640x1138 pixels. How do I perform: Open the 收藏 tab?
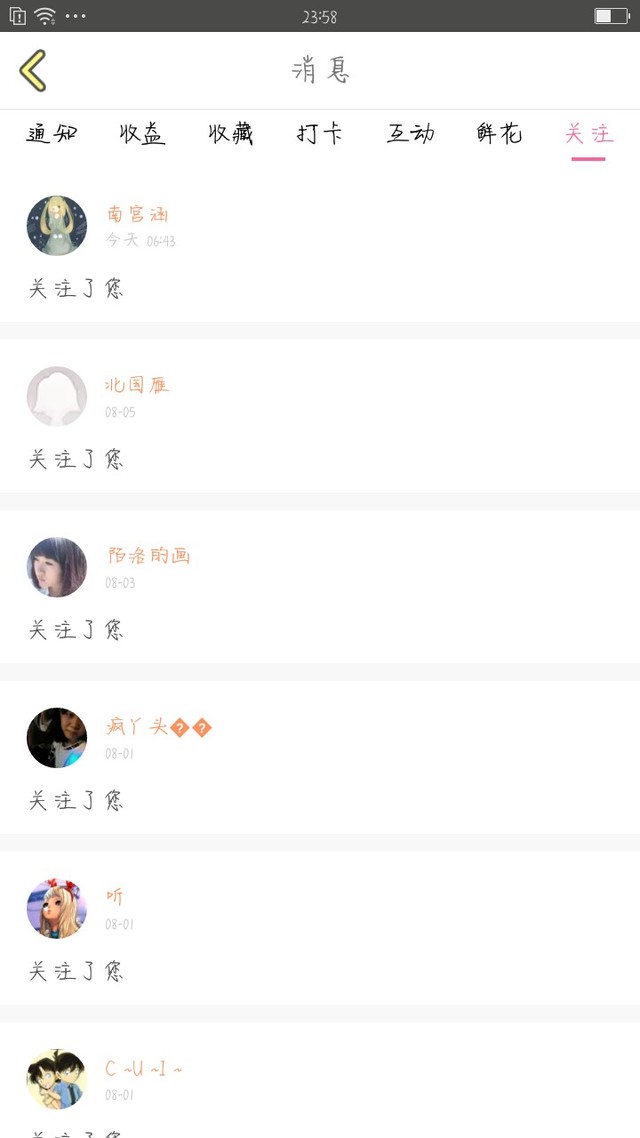tap(231, 134)
